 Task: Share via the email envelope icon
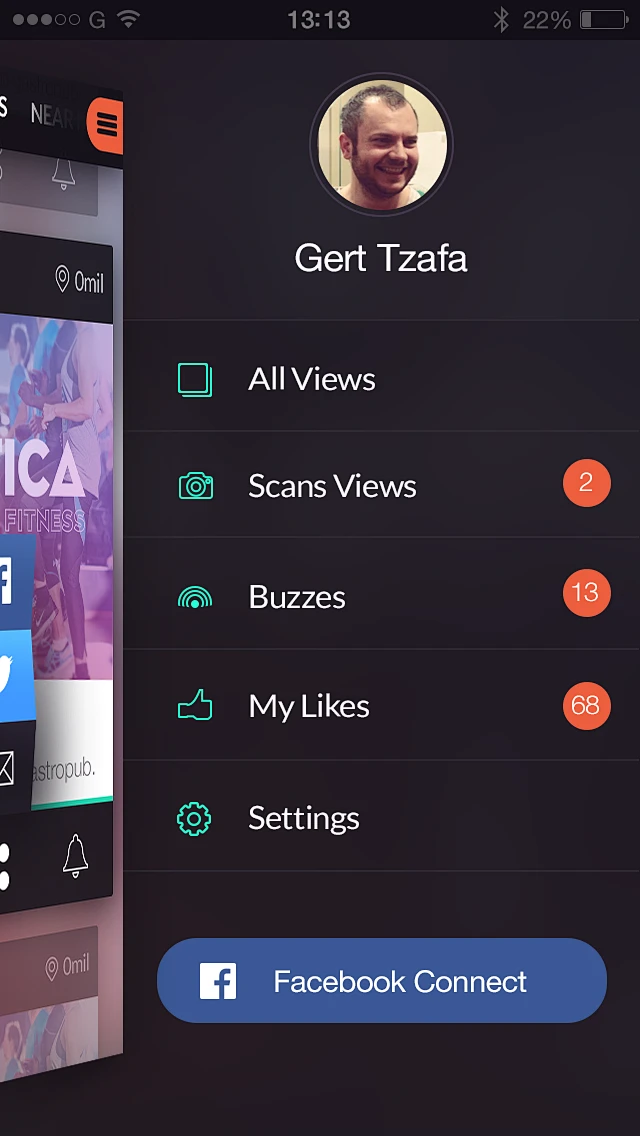(x=8, y=768)
